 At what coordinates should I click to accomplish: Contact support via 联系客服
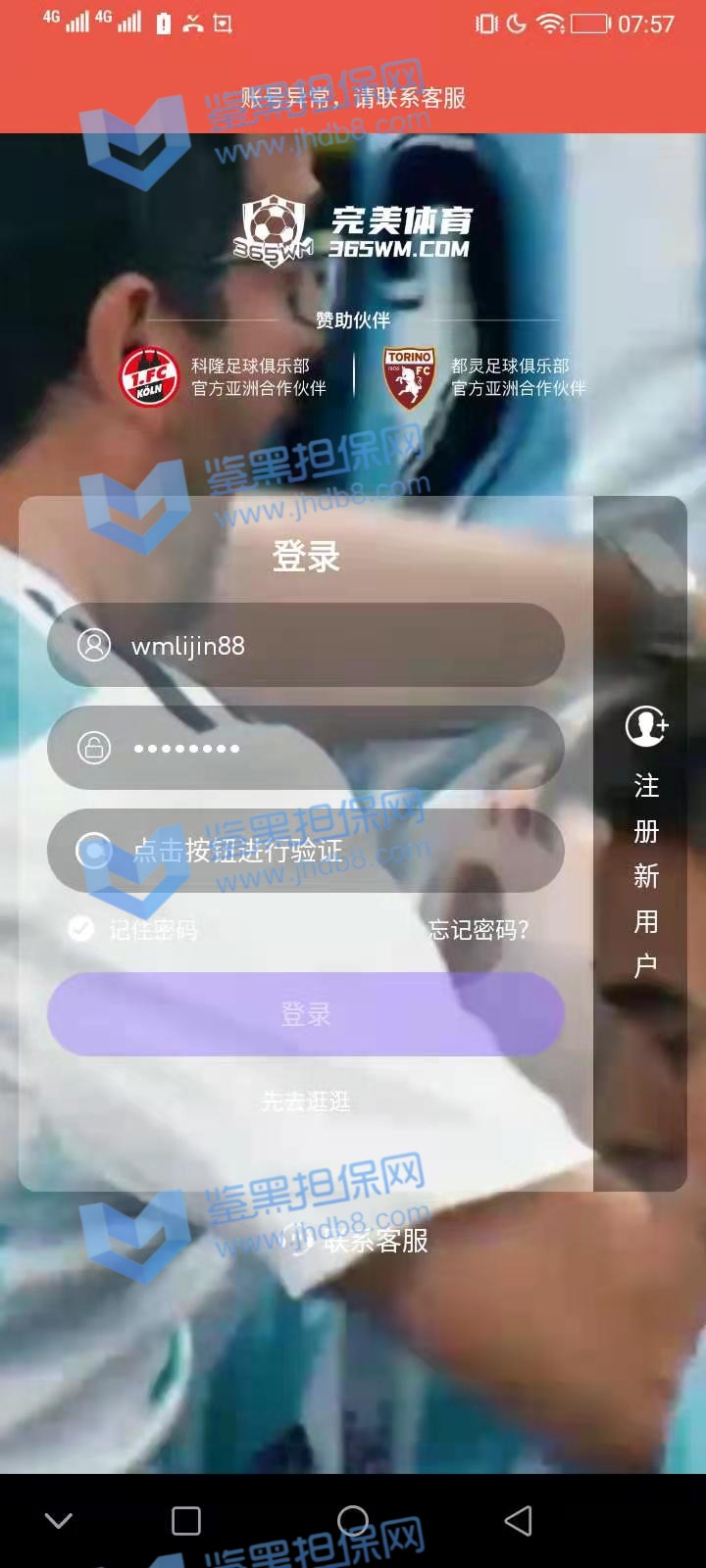coord(359,1241)
